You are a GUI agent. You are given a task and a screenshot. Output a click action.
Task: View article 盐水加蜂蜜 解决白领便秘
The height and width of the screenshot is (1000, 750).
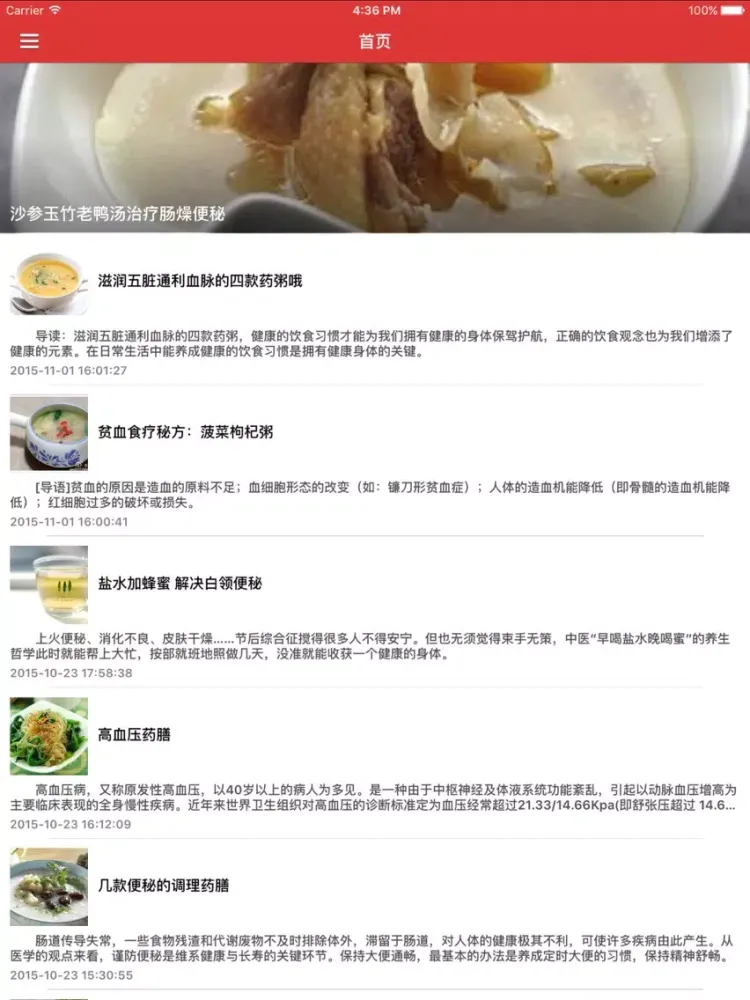(x=180, y=583)
